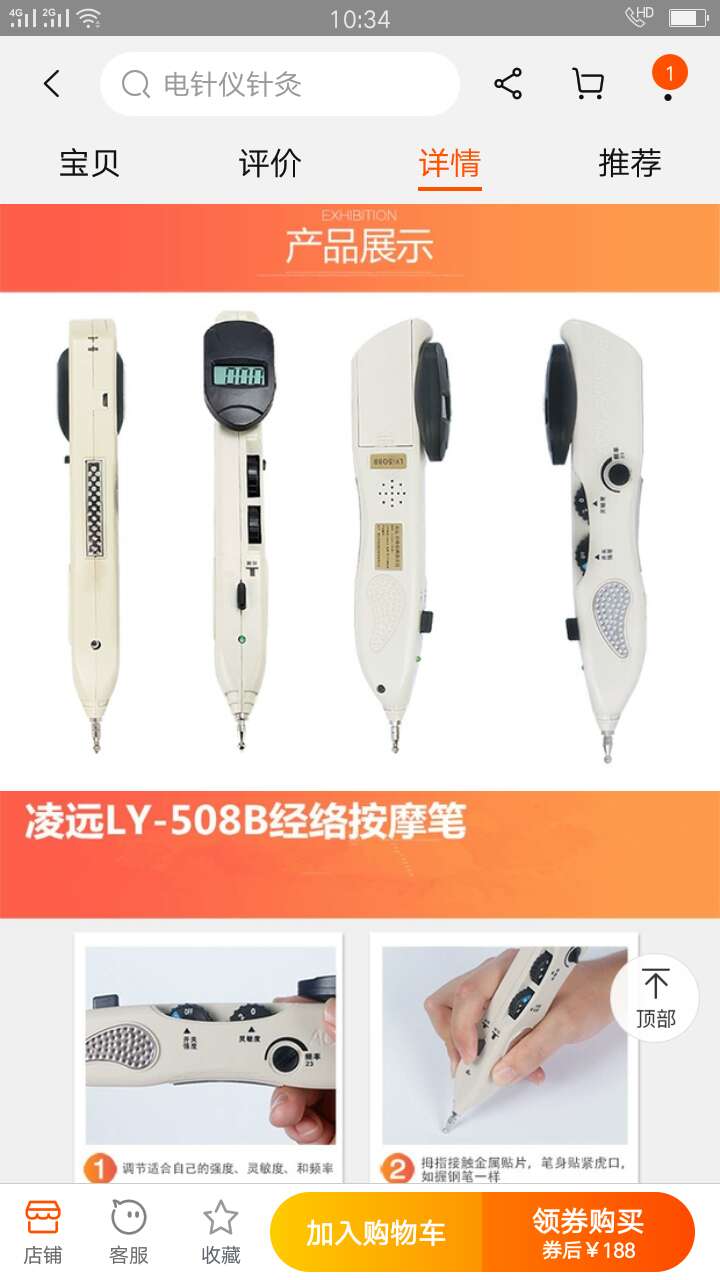Tap 加入购物车 to add to cart
This screenshot has height=1280, width=720.
[376, 1233]
